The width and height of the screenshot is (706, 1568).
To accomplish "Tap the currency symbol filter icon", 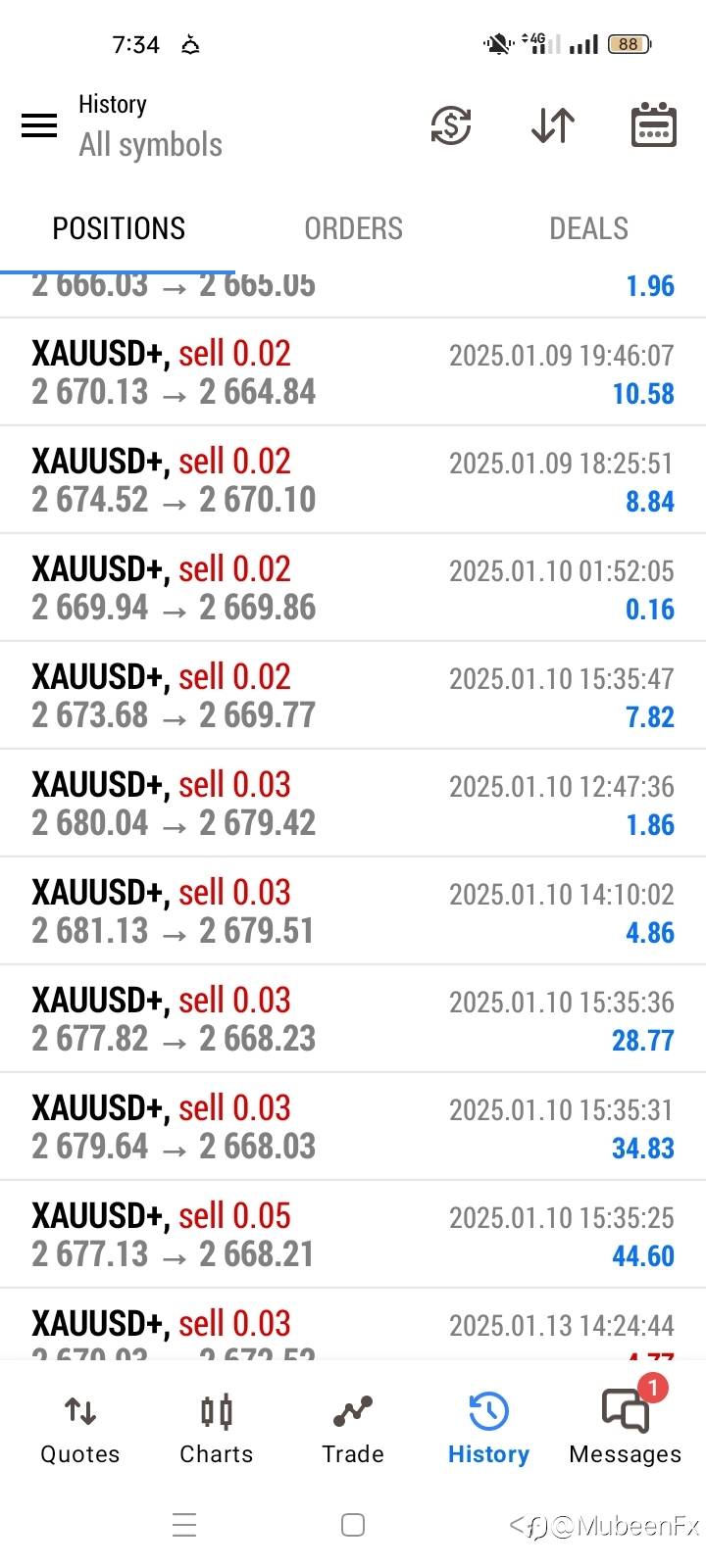I will [x=451, y=125].
